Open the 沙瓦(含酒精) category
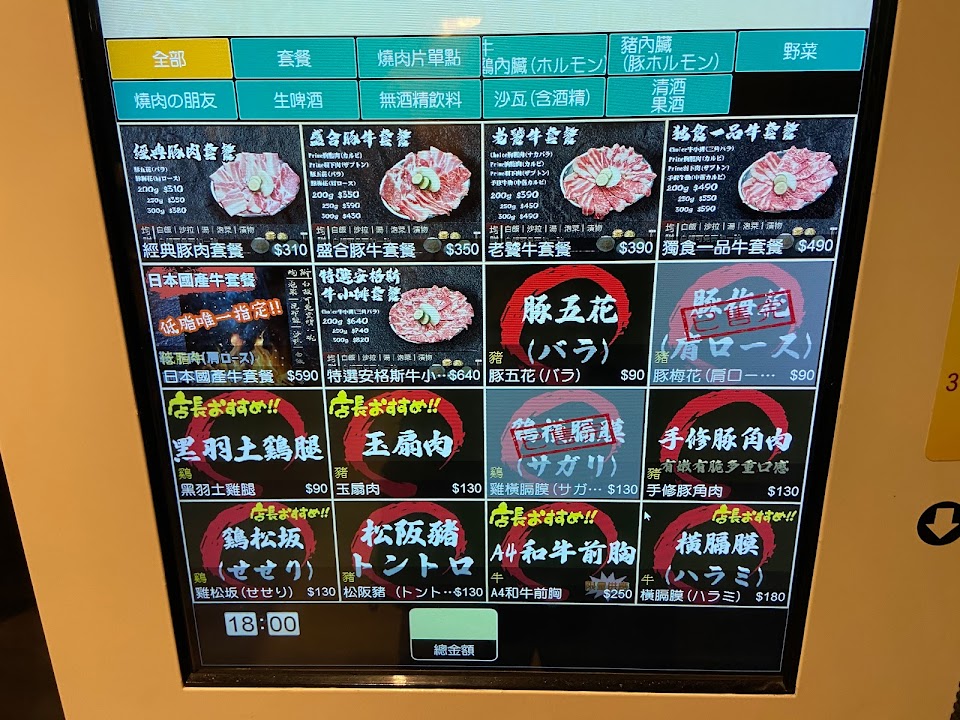 [x=544, y=97]
